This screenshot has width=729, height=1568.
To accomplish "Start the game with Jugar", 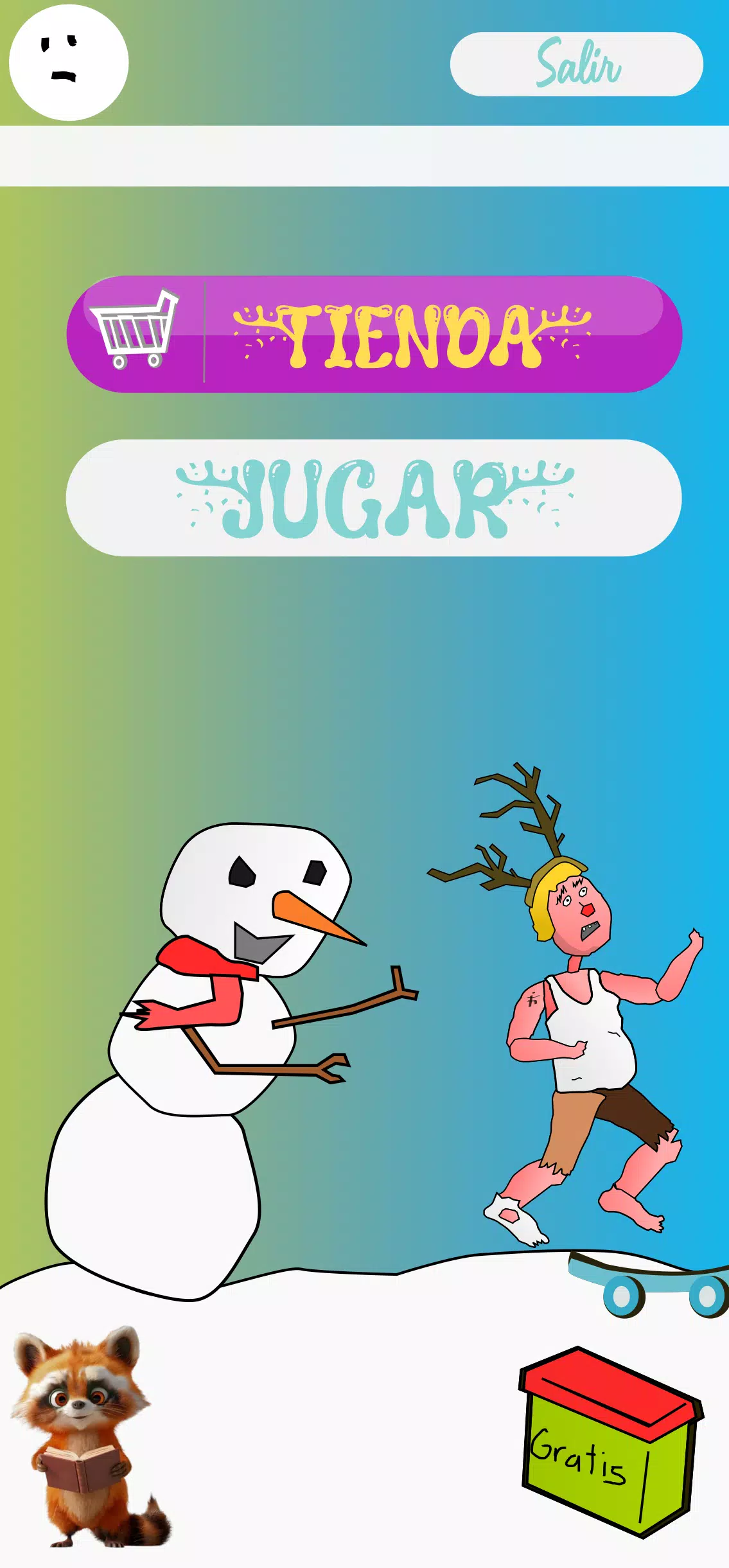I will tap(374, 498).
